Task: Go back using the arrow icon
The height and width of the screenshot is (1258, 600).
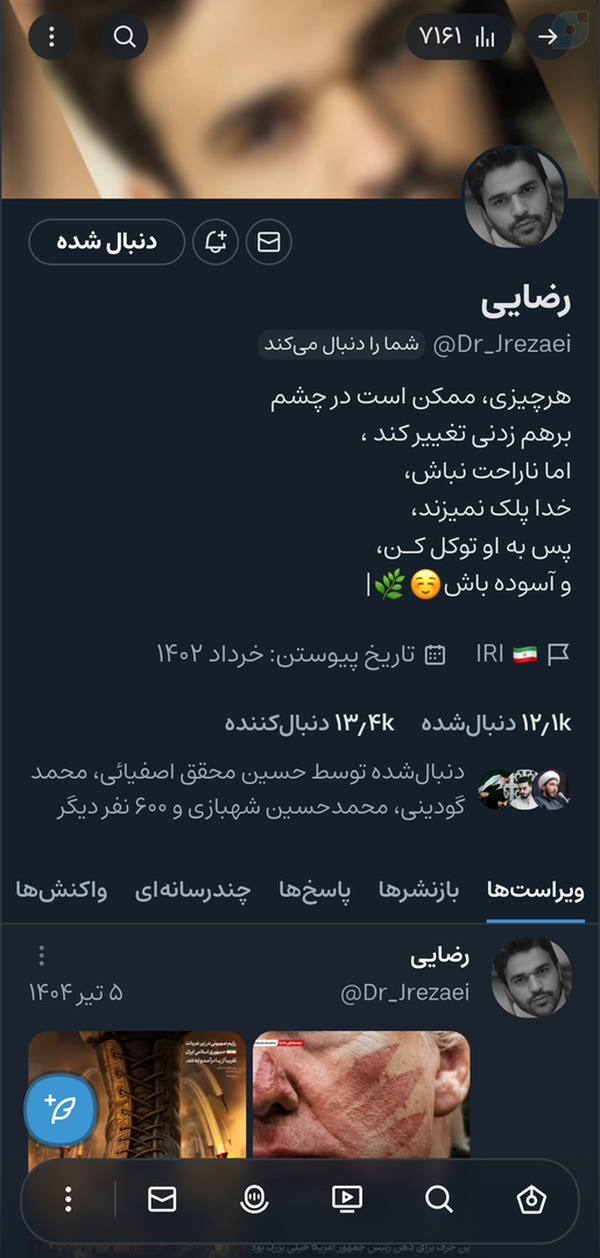Action: coord(548,37)
